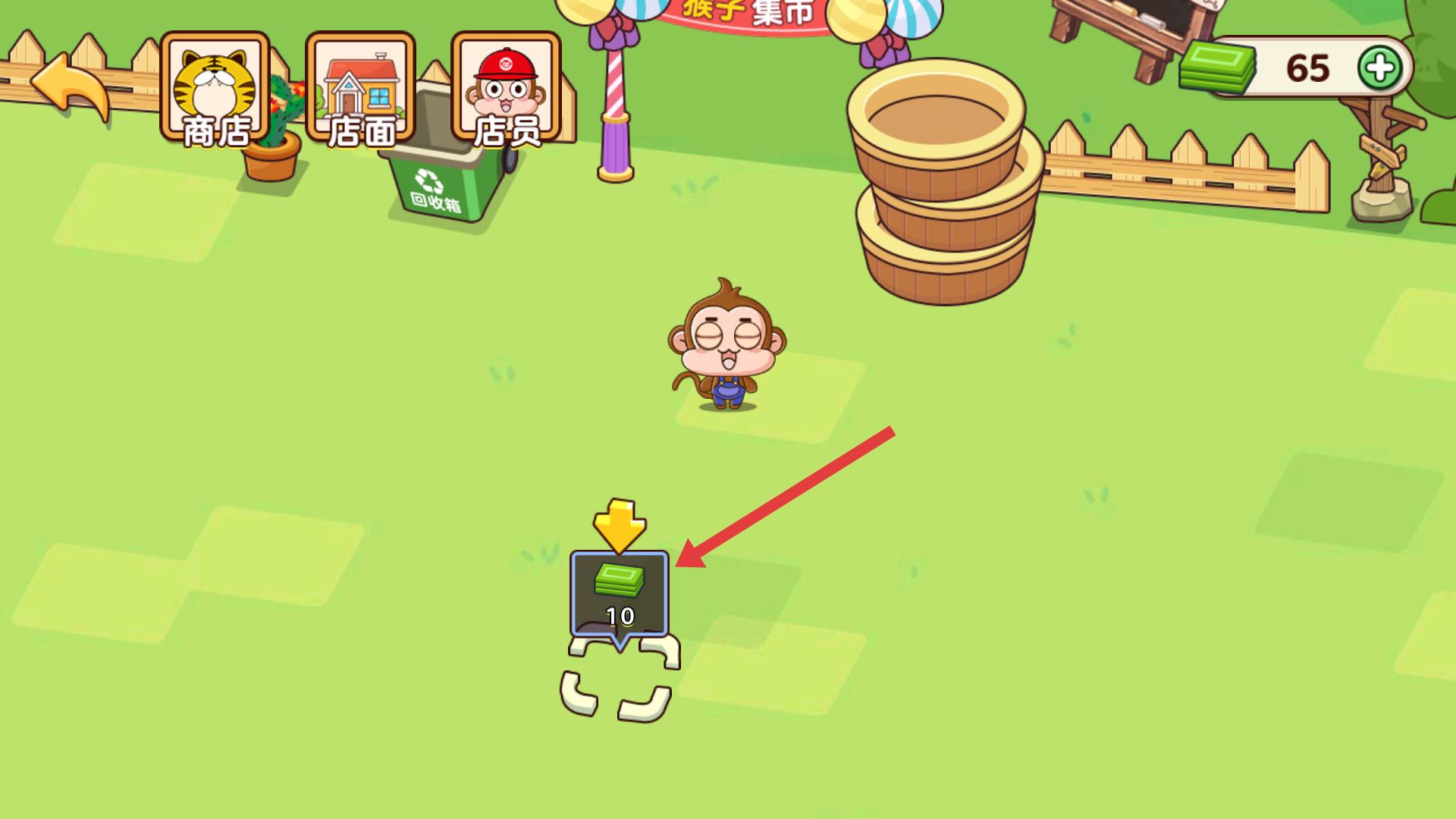Collect the 10 cash bubble
Image resolution: width=1456 pixels, height=819 pixels.
619,594
